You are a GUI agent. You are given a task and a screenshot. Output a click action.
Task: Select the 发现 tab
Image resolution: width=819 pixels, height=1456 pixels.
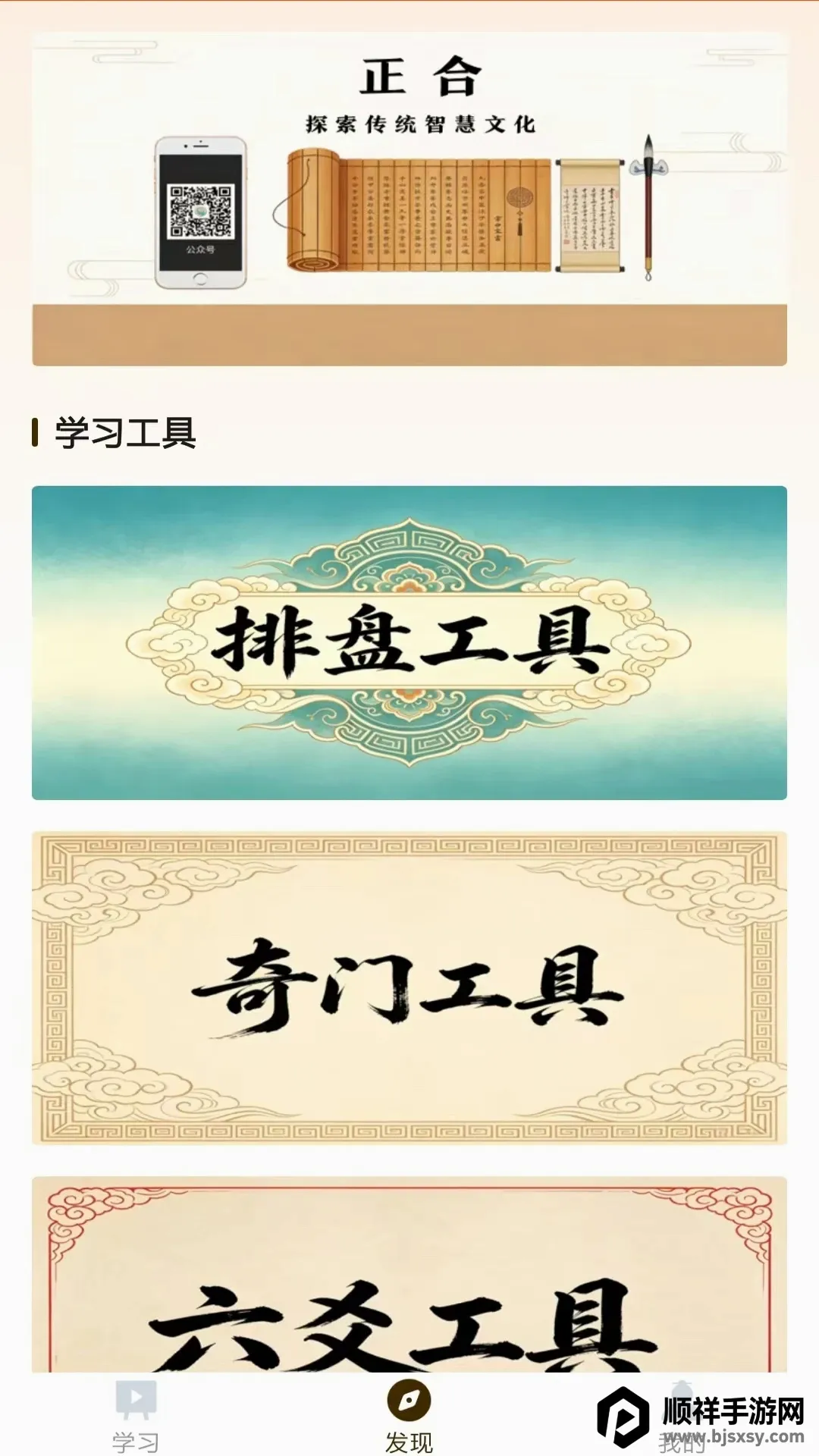pos(409,1415)
